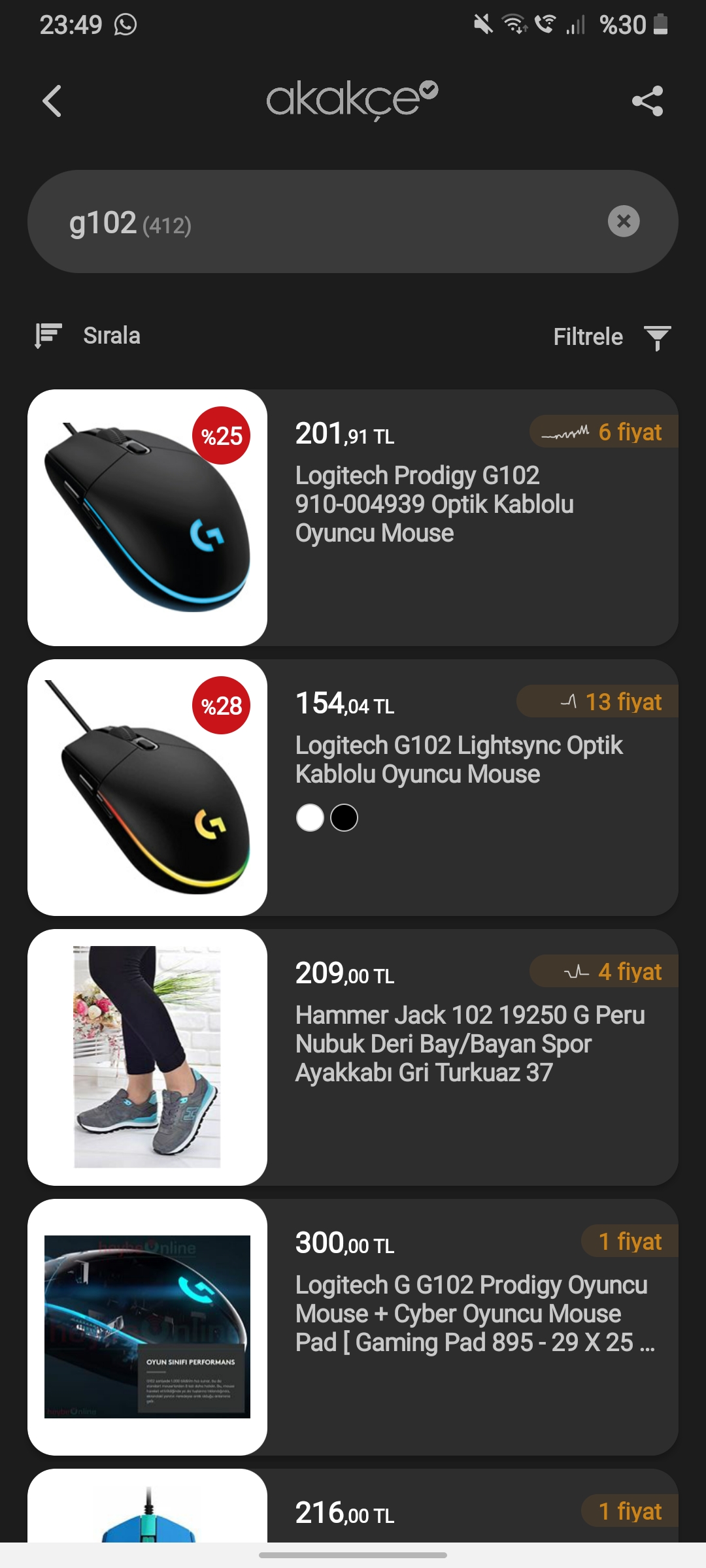Open G102 Prodigy with Cyber mouse pad
The width and height of the screenshot is (706, 1568).
(471, 1313)
